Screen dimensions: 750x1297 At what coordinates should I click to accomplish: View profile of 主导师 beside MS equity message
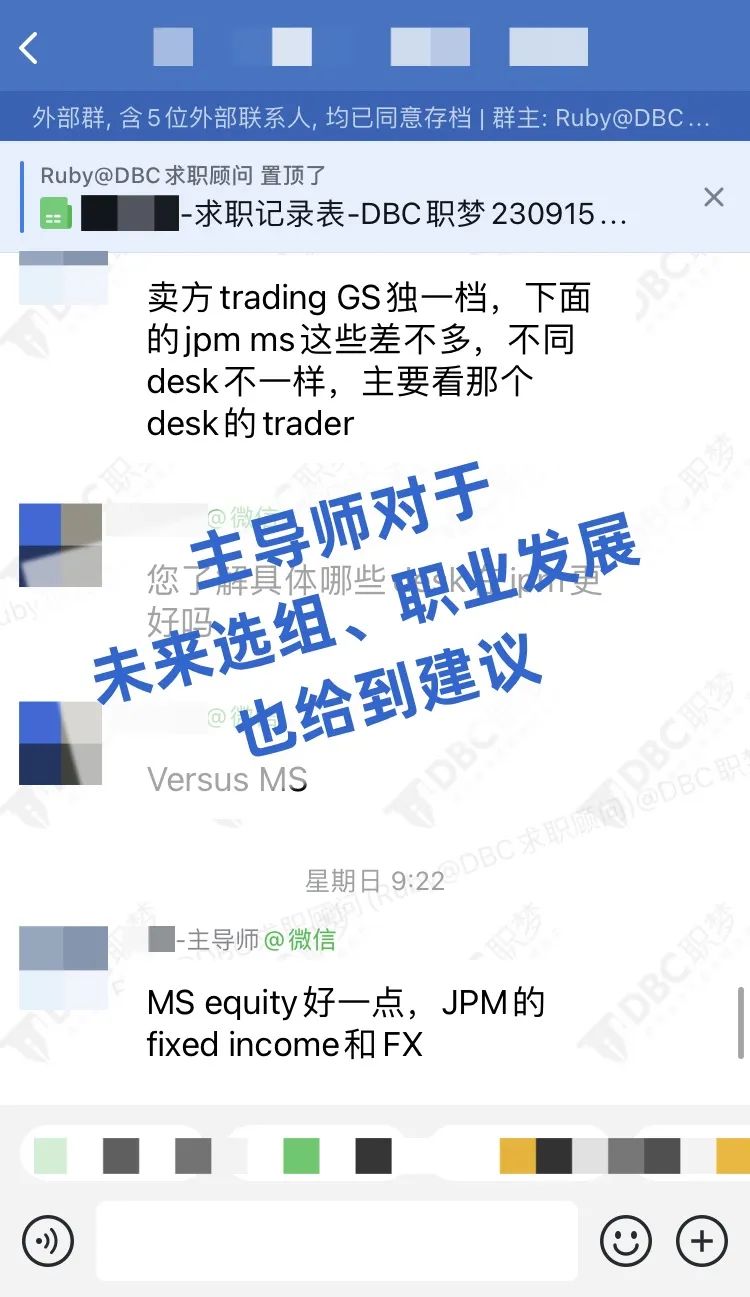click(63, 968)
